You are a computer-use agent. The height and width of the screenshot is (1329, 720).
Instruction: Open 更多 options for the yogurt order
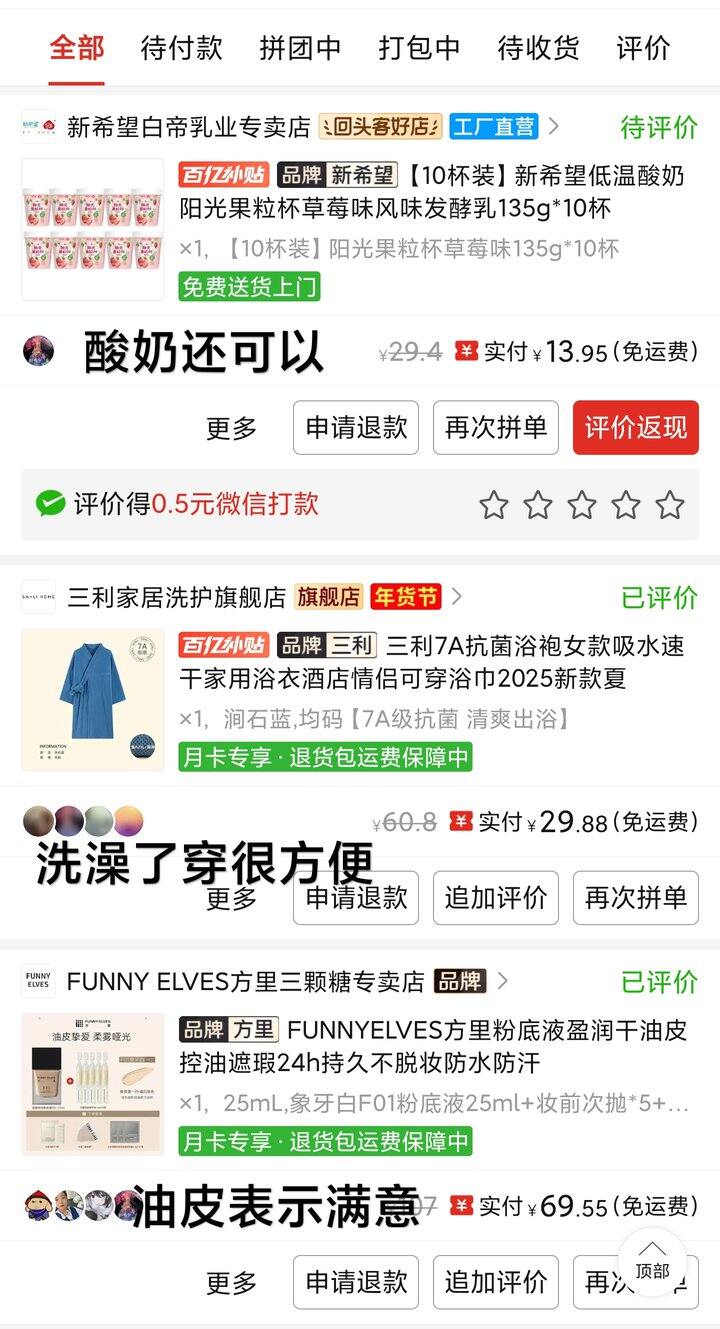click(x=232, y=428)
